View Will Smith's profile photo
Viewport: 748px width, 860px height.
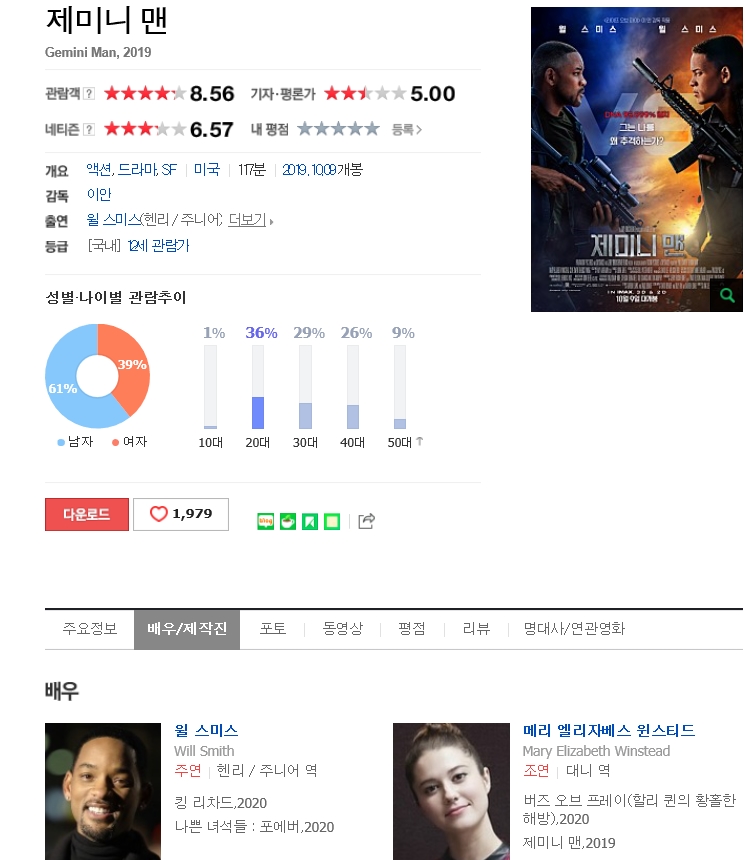click(103, 791)
